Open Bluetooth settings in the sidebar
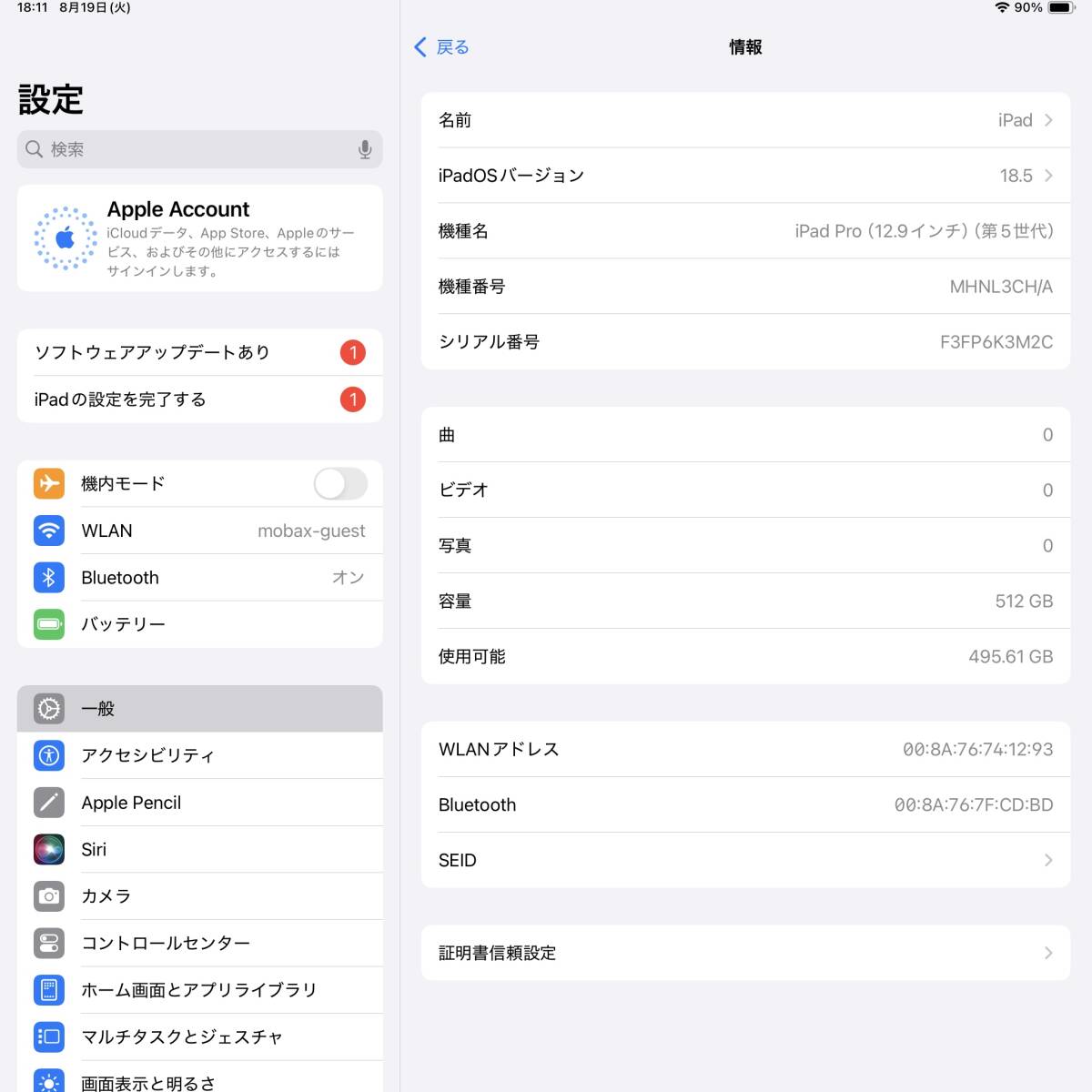 point(199,578)
